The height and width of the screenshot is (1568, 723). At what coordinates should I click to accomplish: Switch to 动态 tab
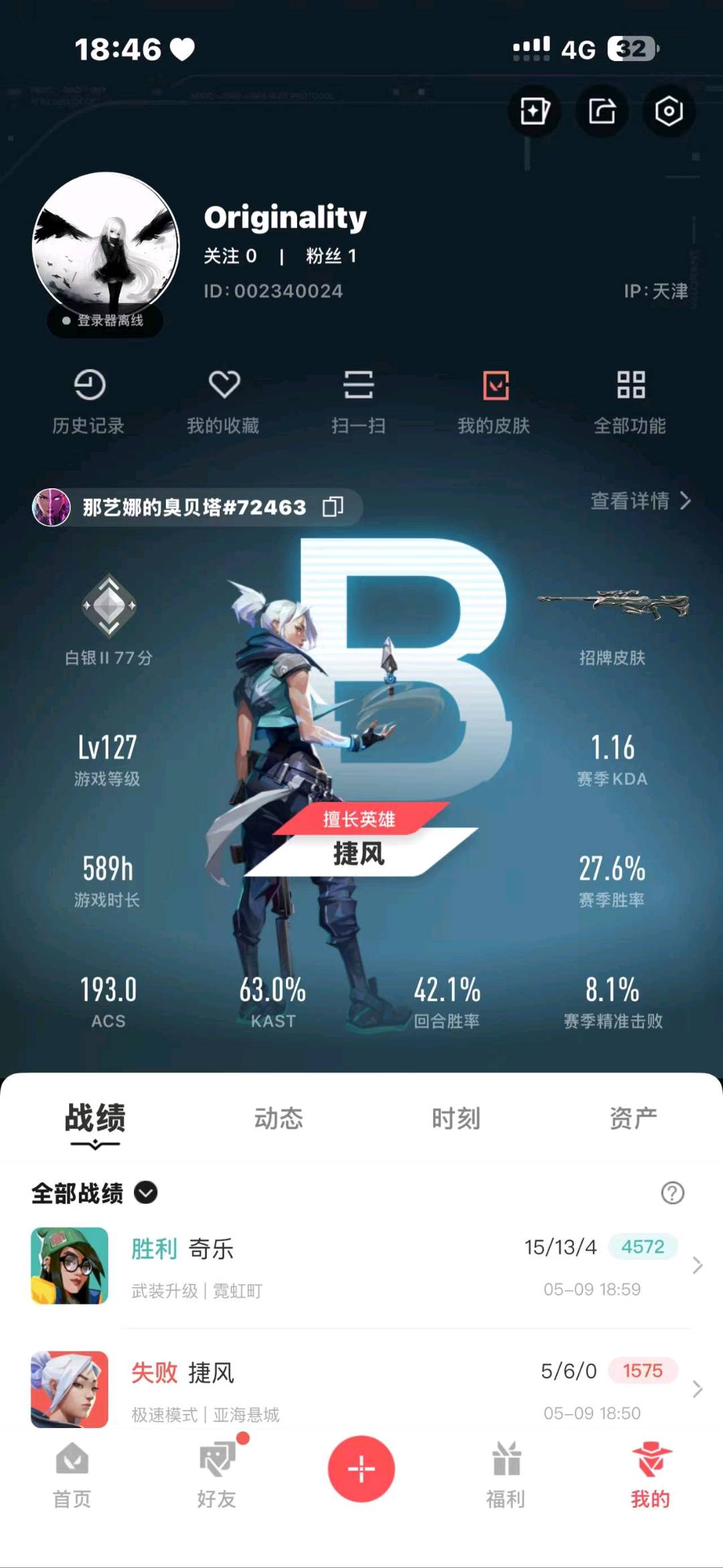[278, 1119]
